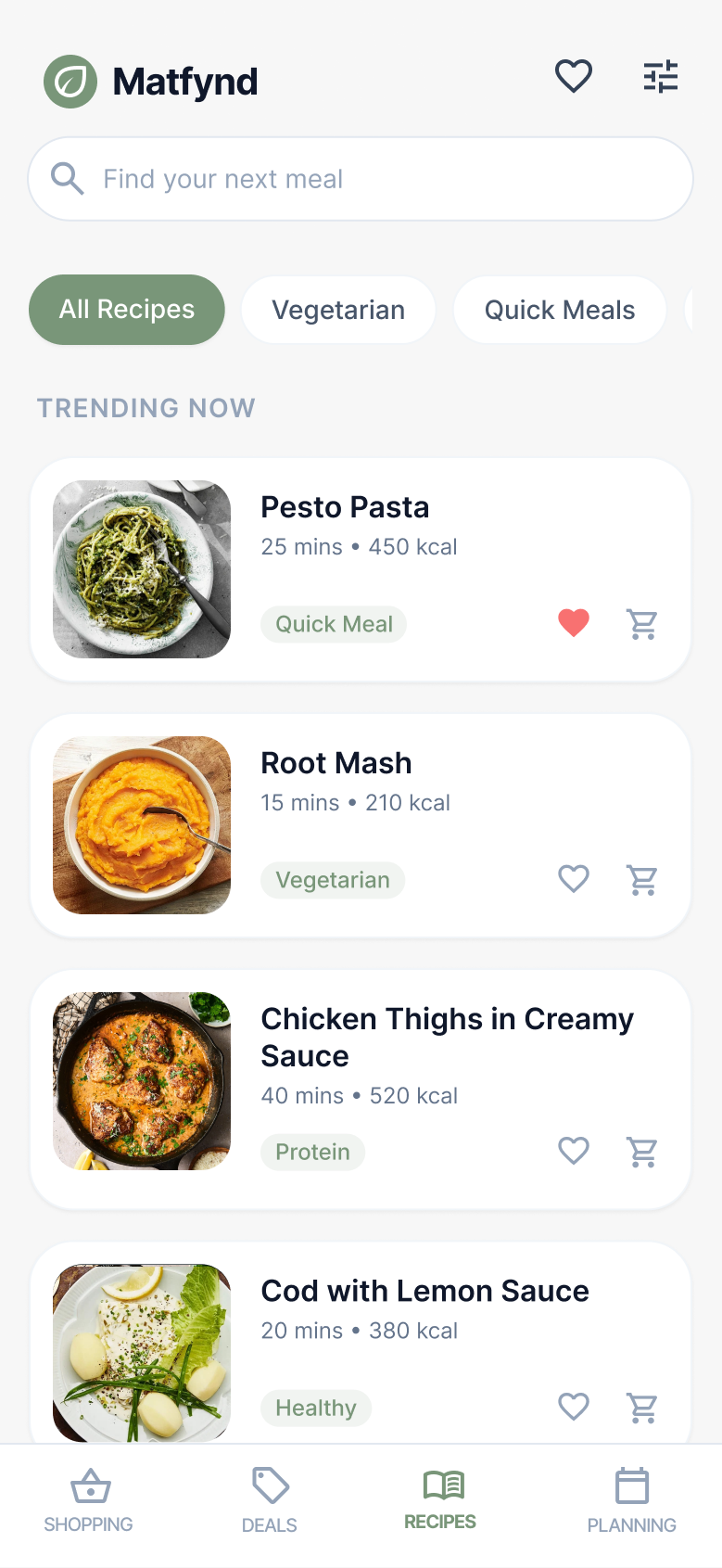Add Pesto Pasta ingredients to cart
This screenshot has height=1568, width=722.
(642, 624)
